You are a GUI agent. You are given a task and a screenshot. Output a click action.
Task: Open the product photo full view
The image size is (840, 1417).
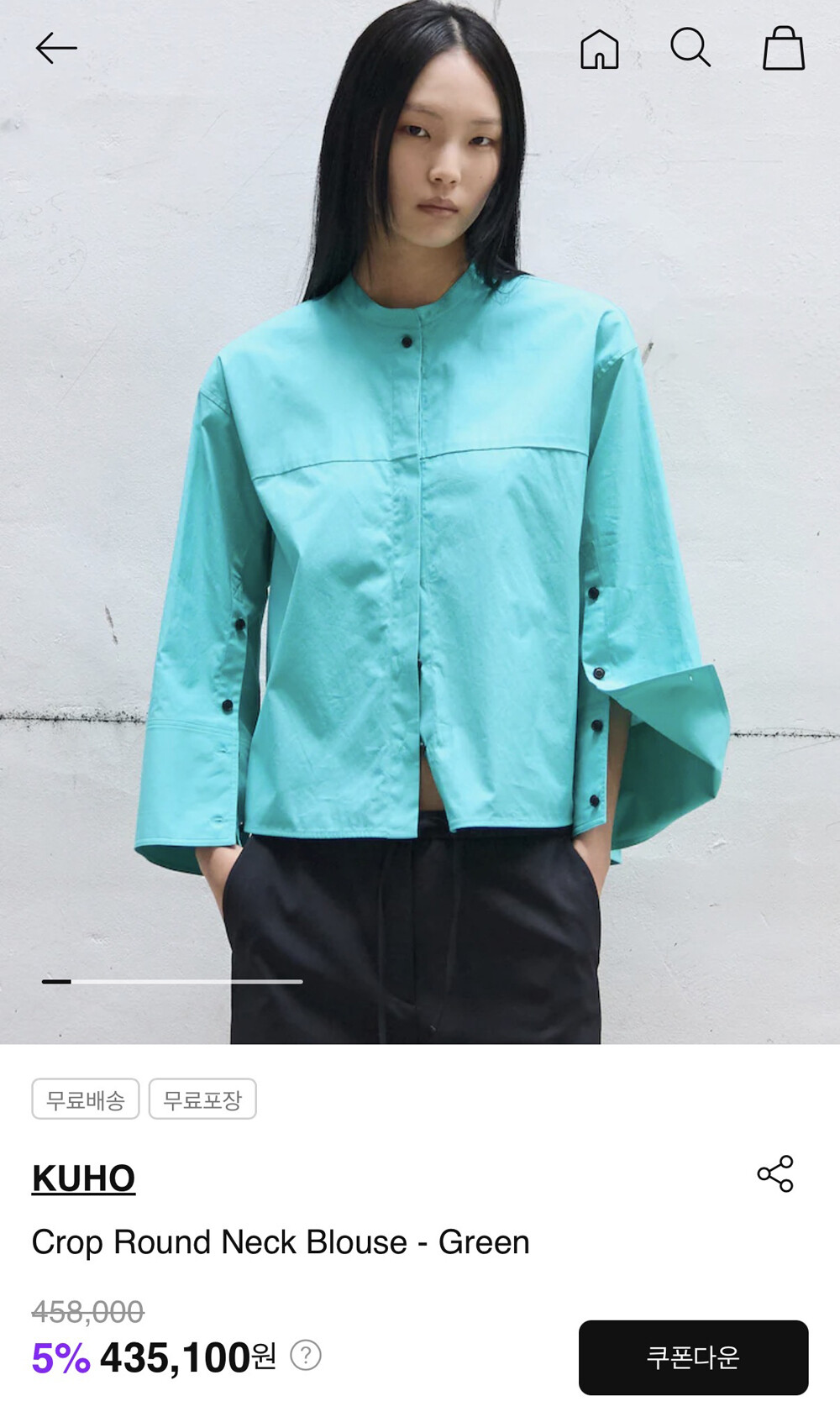[420, 522]
